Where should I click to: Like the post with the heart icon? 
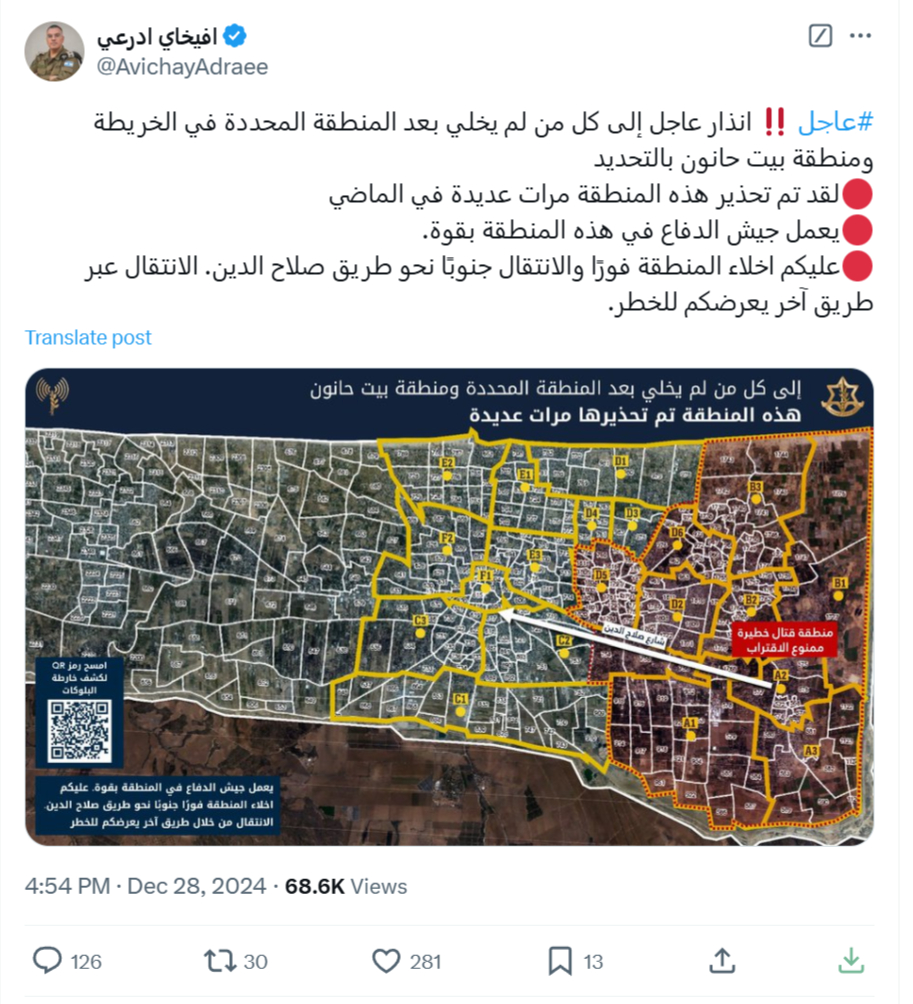point(386,961)
